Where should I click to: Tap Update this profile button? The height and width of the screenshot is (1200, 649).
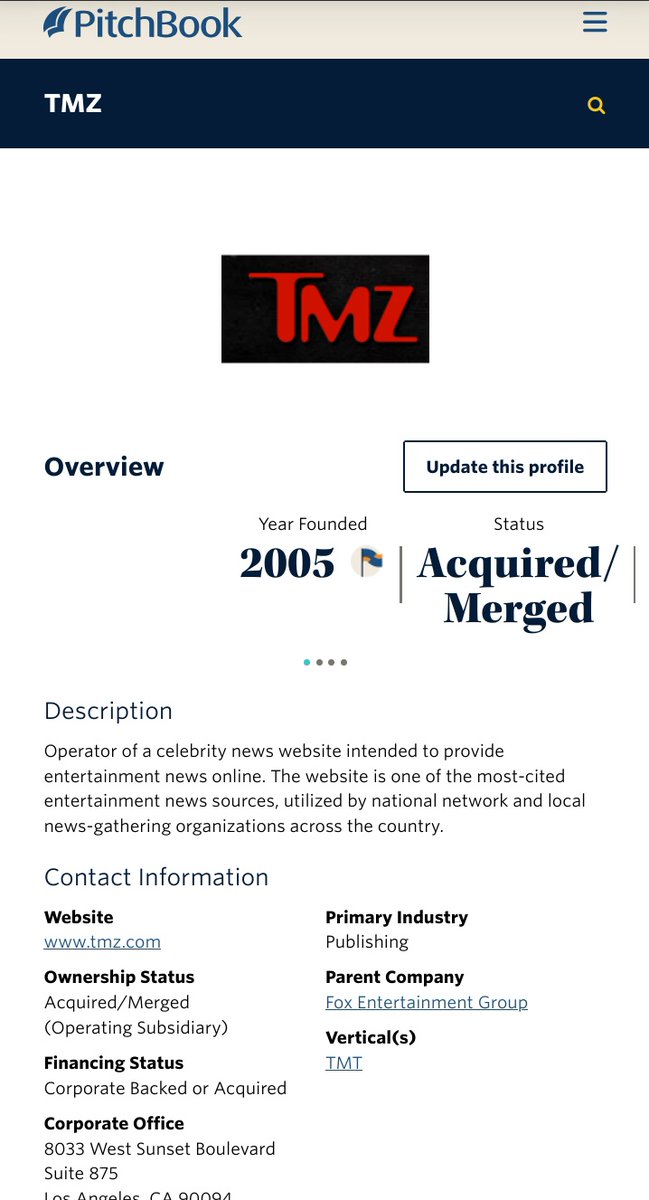coord(505,467)
